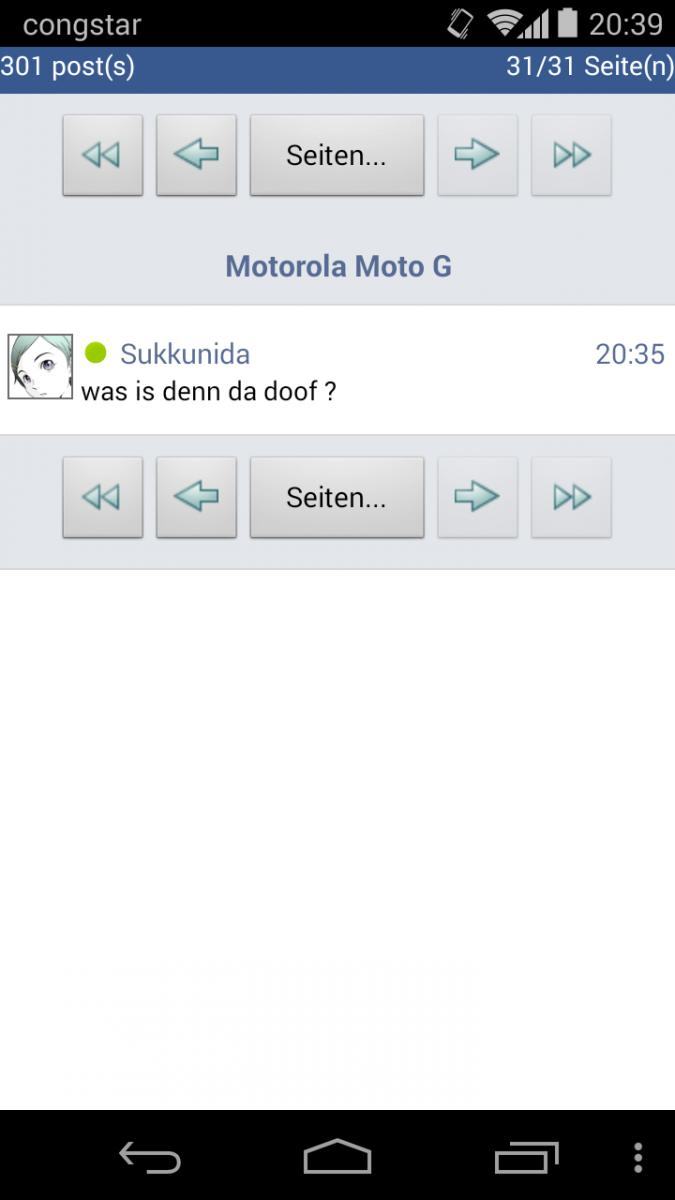This screenshot has height=1200, width=675.
Task: Go to previous page in bottom navigation
Action: tap(196, 497)
